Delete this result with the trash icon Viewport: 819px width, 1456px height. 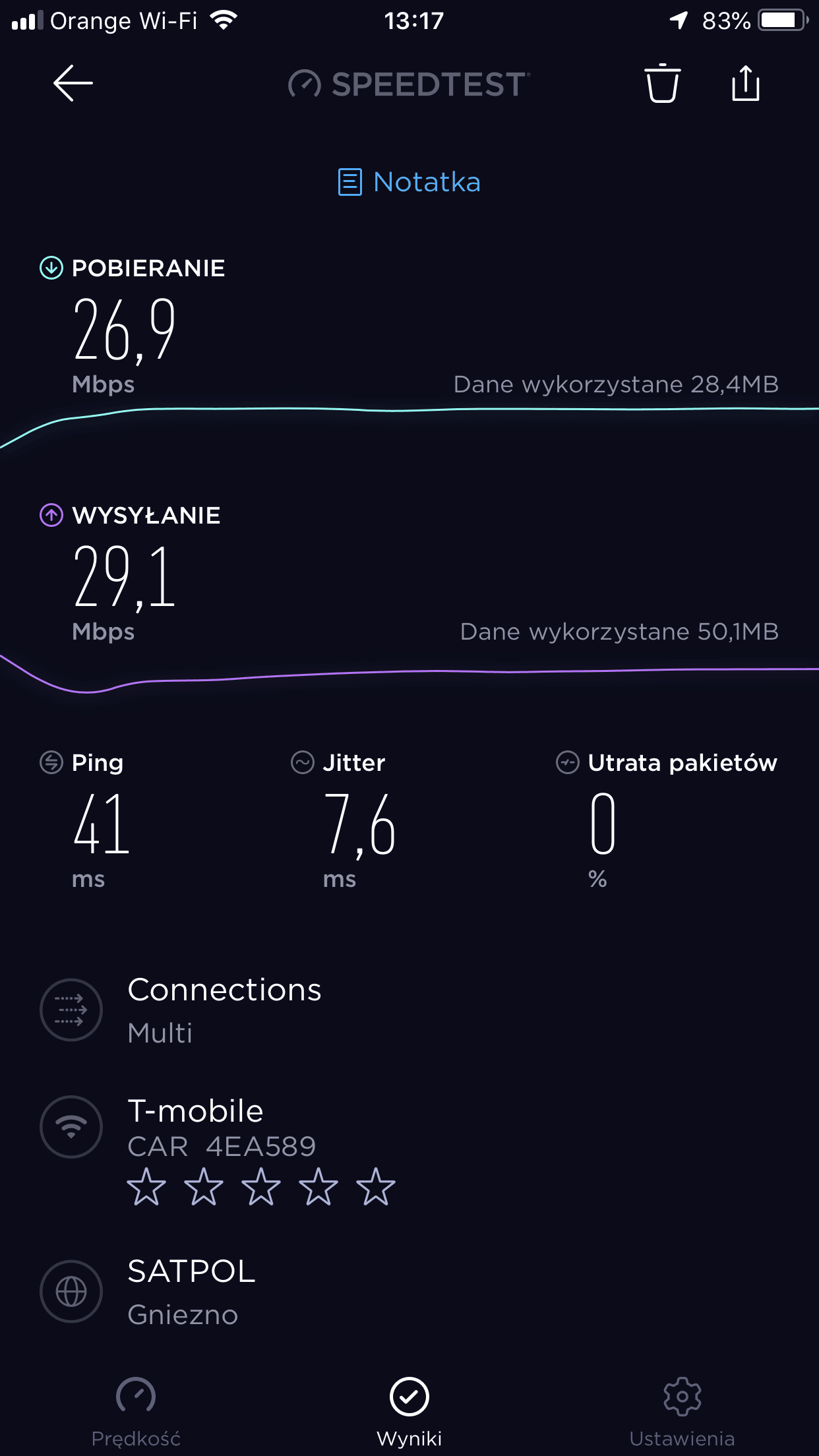click(662, 83)
